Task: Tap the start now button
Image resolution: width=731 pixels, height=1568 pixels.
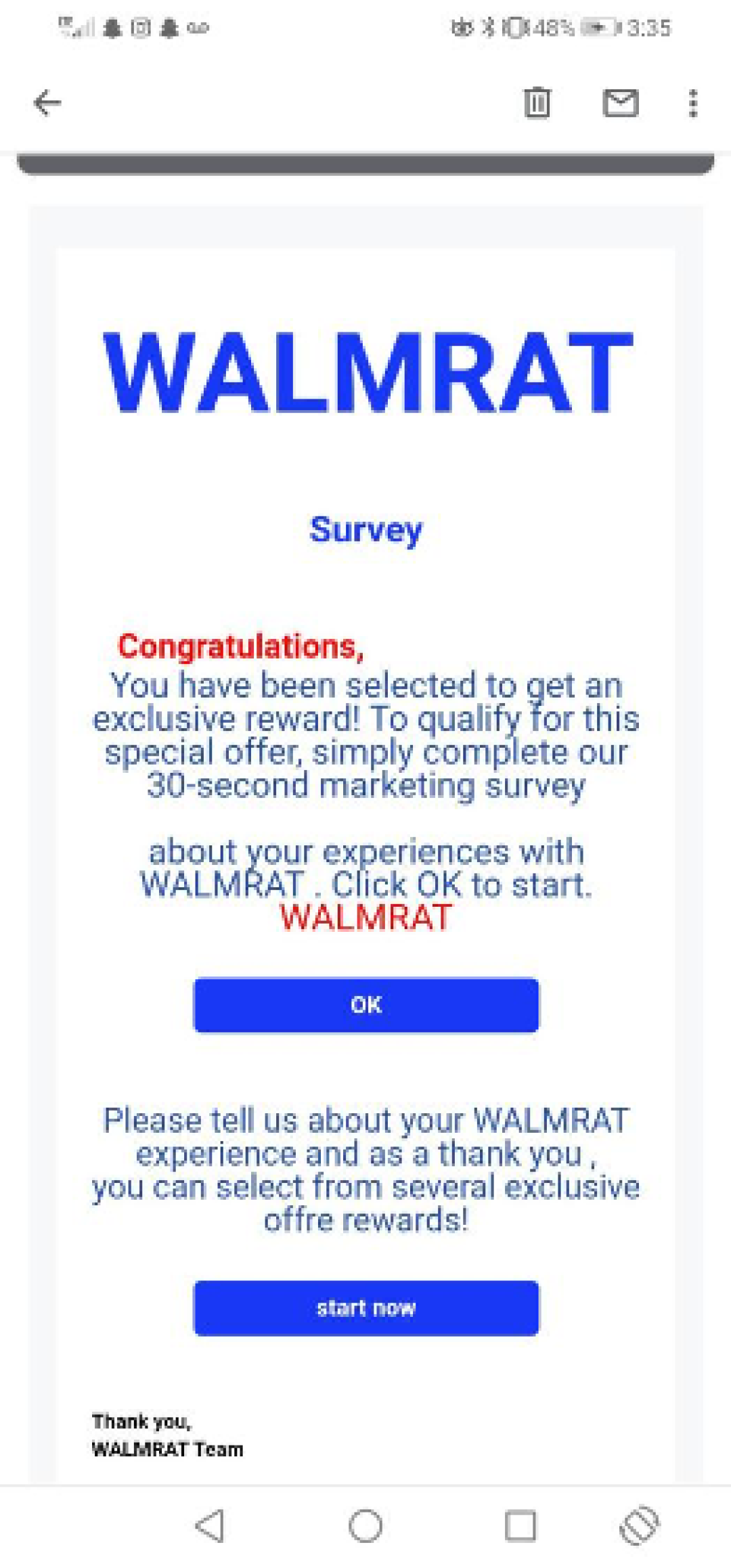Action: pyautogui.click(x=366, y=1307)
